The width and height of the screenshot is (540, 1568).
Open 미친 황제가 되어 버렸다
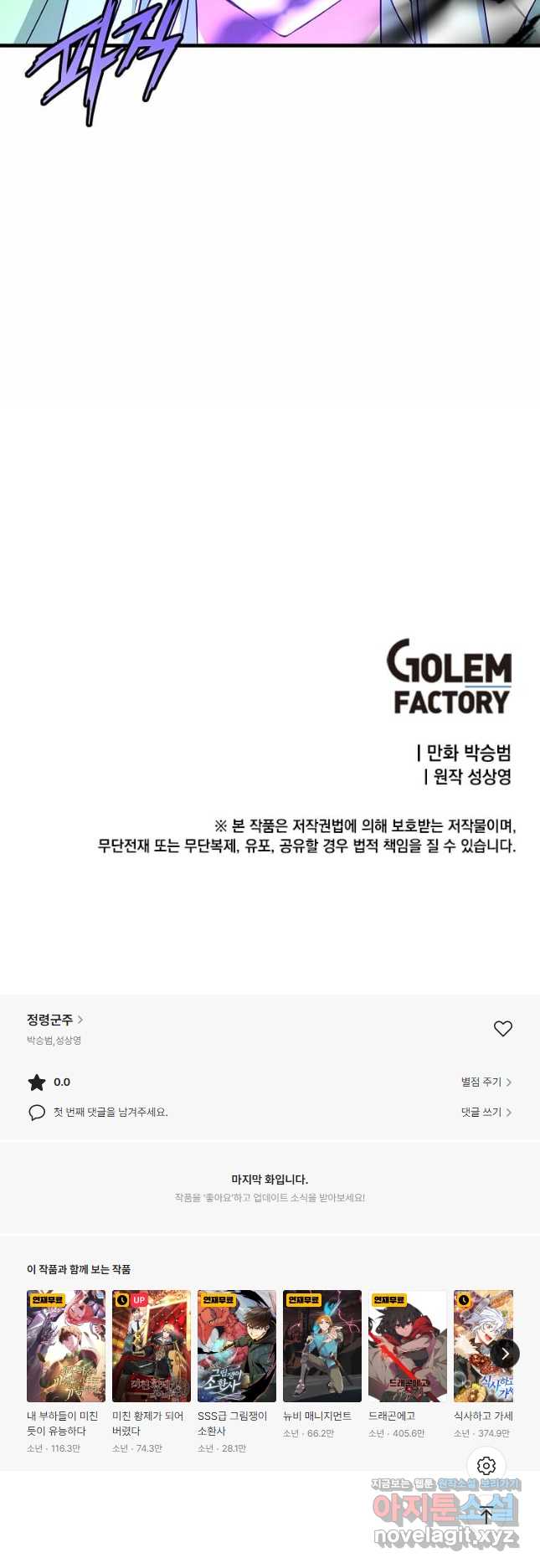click(x=152, y=1346)
